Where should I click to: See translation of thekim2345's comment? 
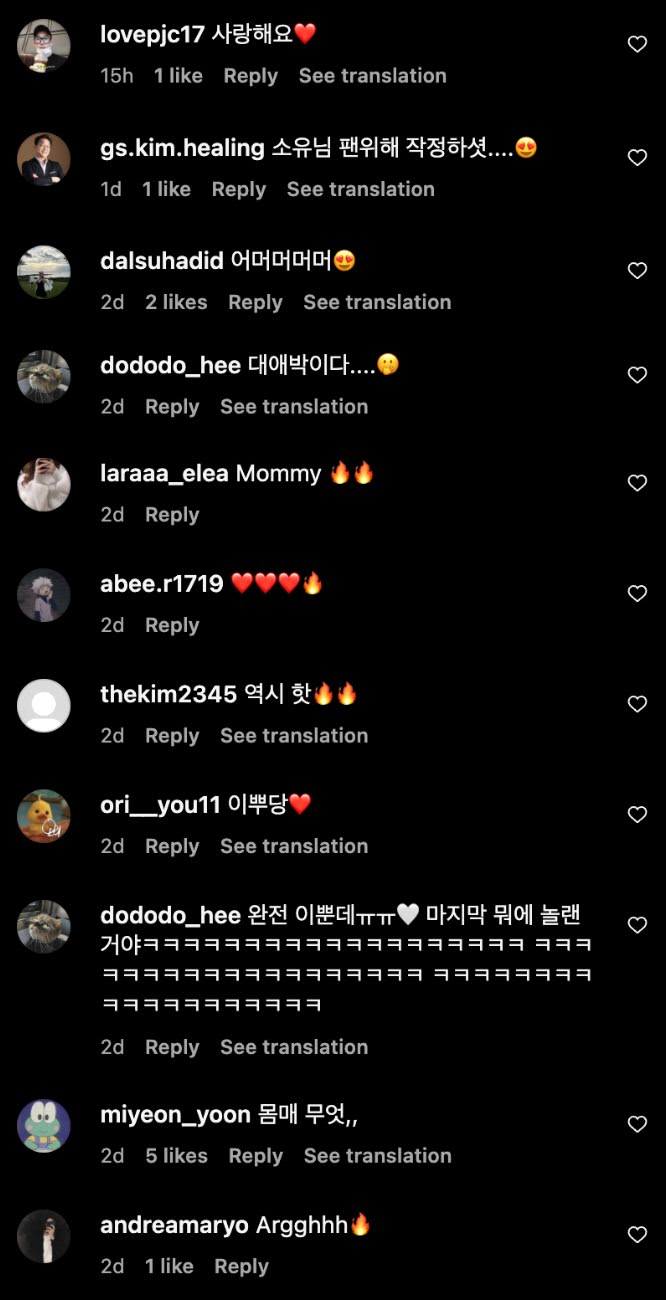click(294, 735)
